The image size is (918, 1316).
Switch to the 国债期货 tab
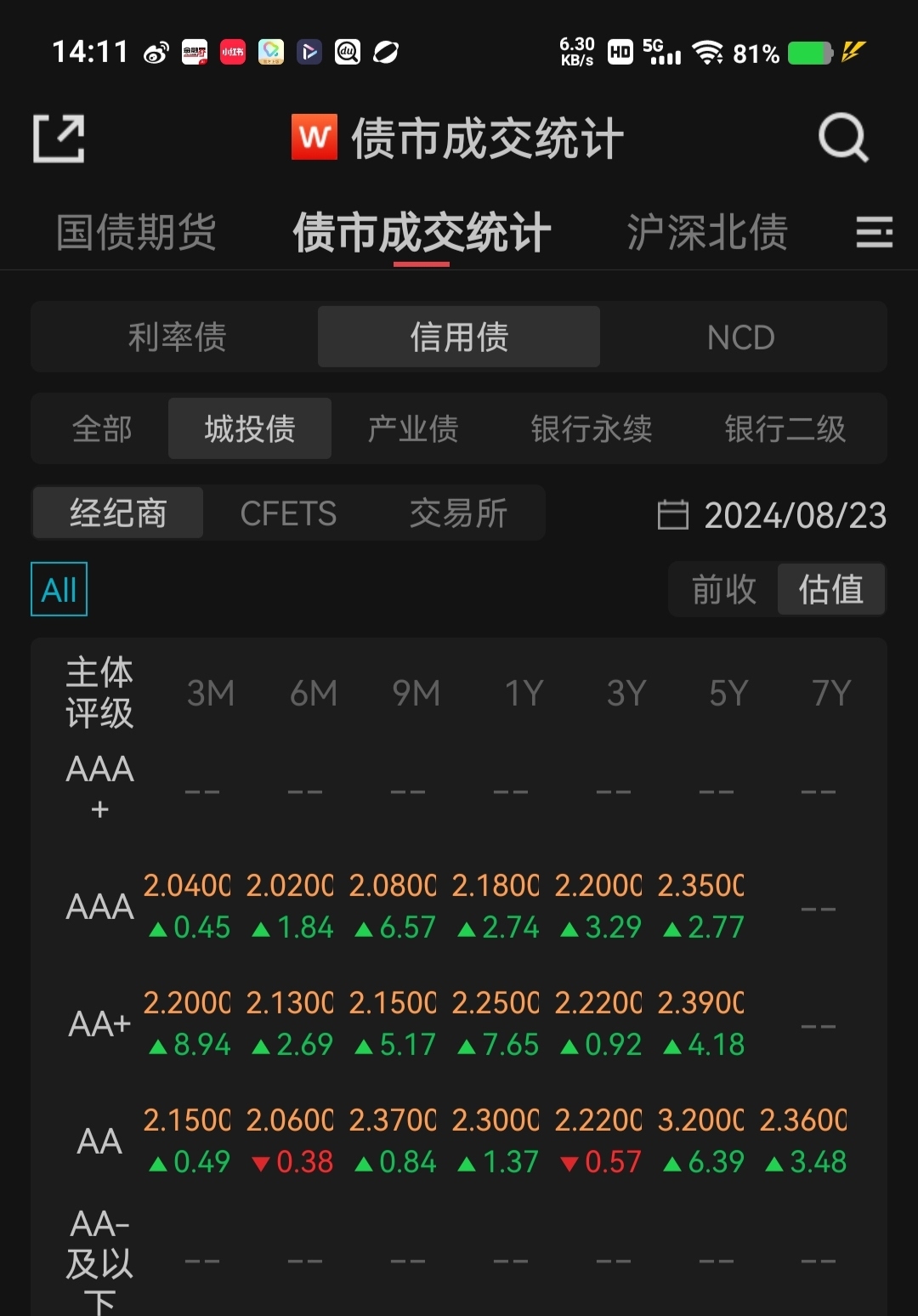pos(136,231)
